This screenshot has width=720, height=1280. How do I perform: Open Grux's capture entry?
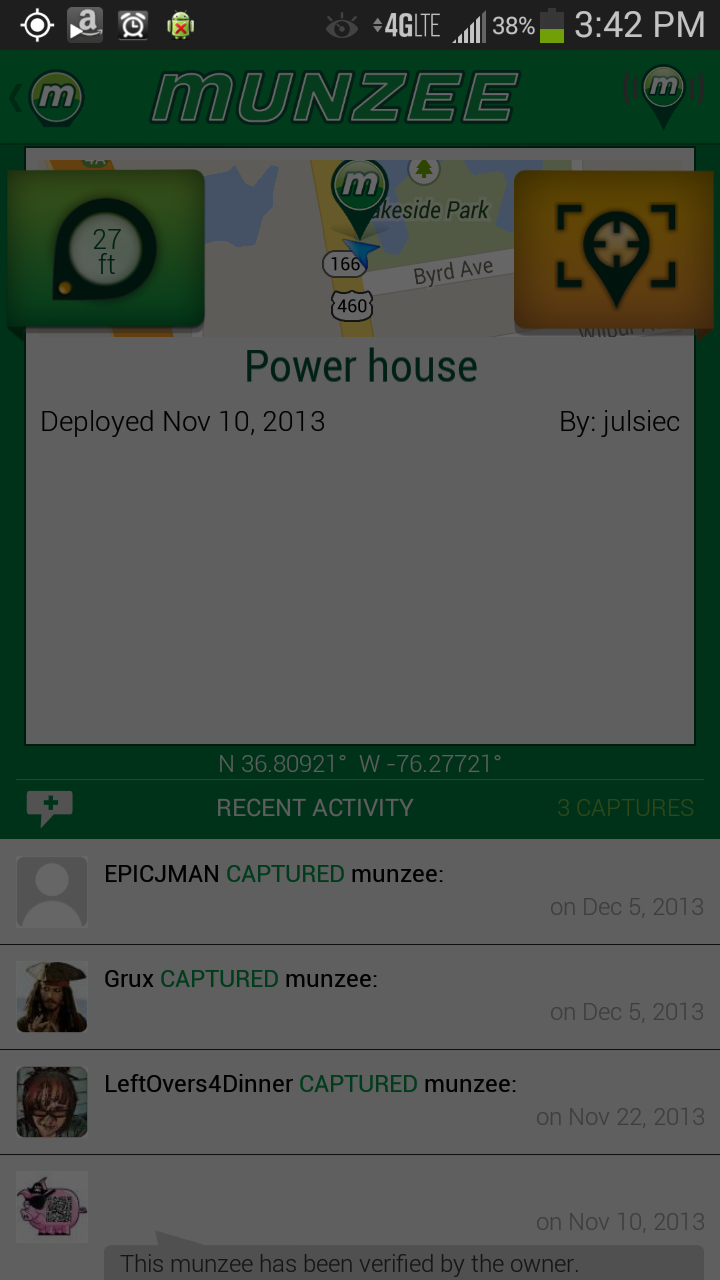point(360,997)
